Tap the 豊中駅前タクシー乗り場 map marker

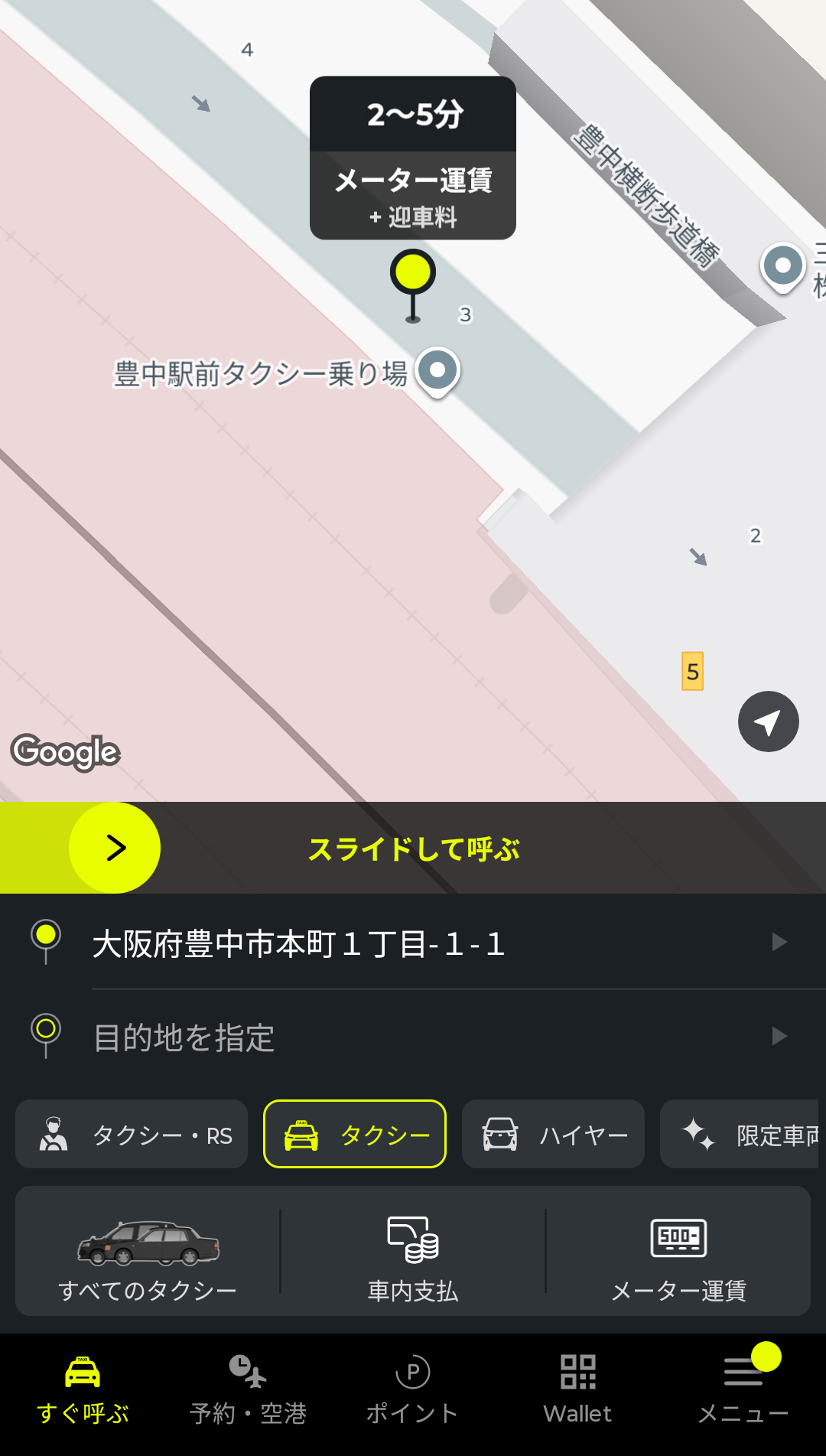[437, 371]
